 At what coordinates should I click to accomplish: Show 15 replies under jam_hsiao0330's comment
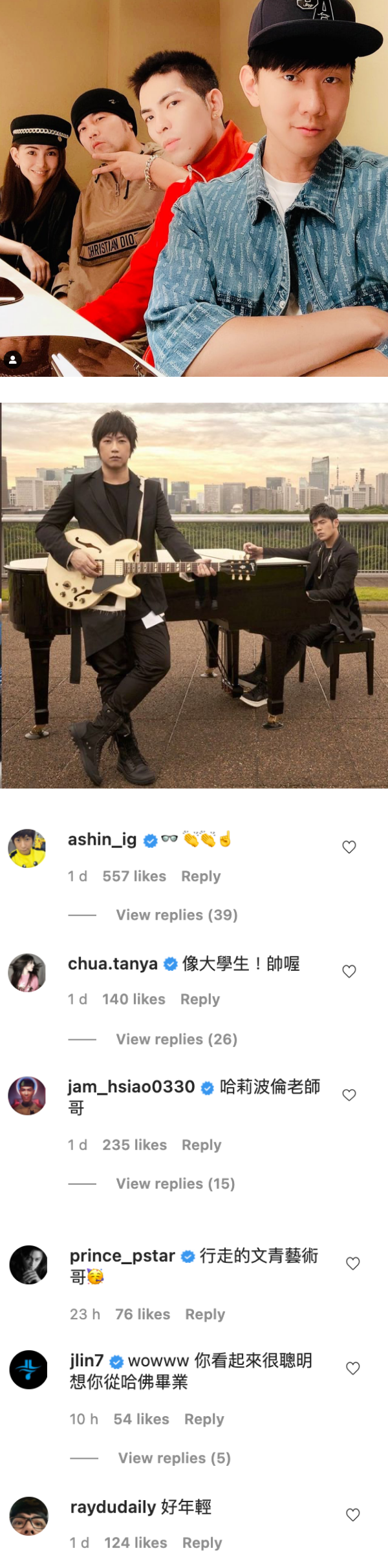[175, 1183]
